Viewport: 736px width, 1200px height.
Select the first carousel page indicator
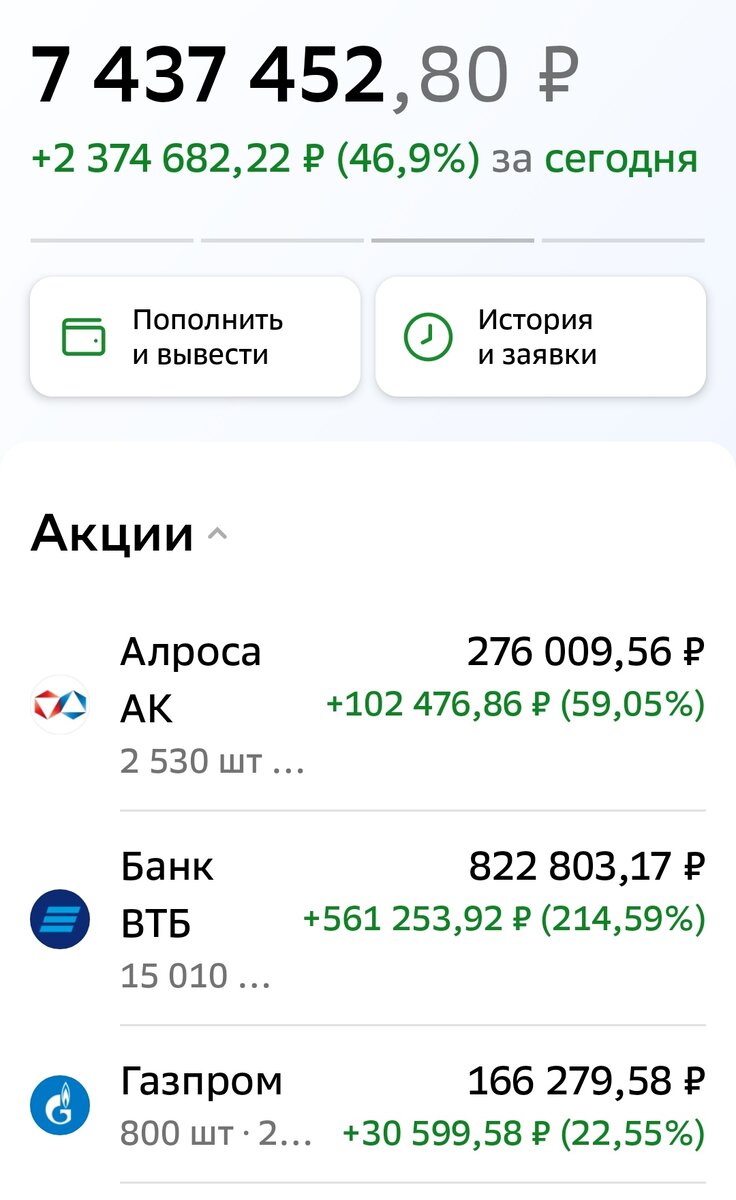113,240
